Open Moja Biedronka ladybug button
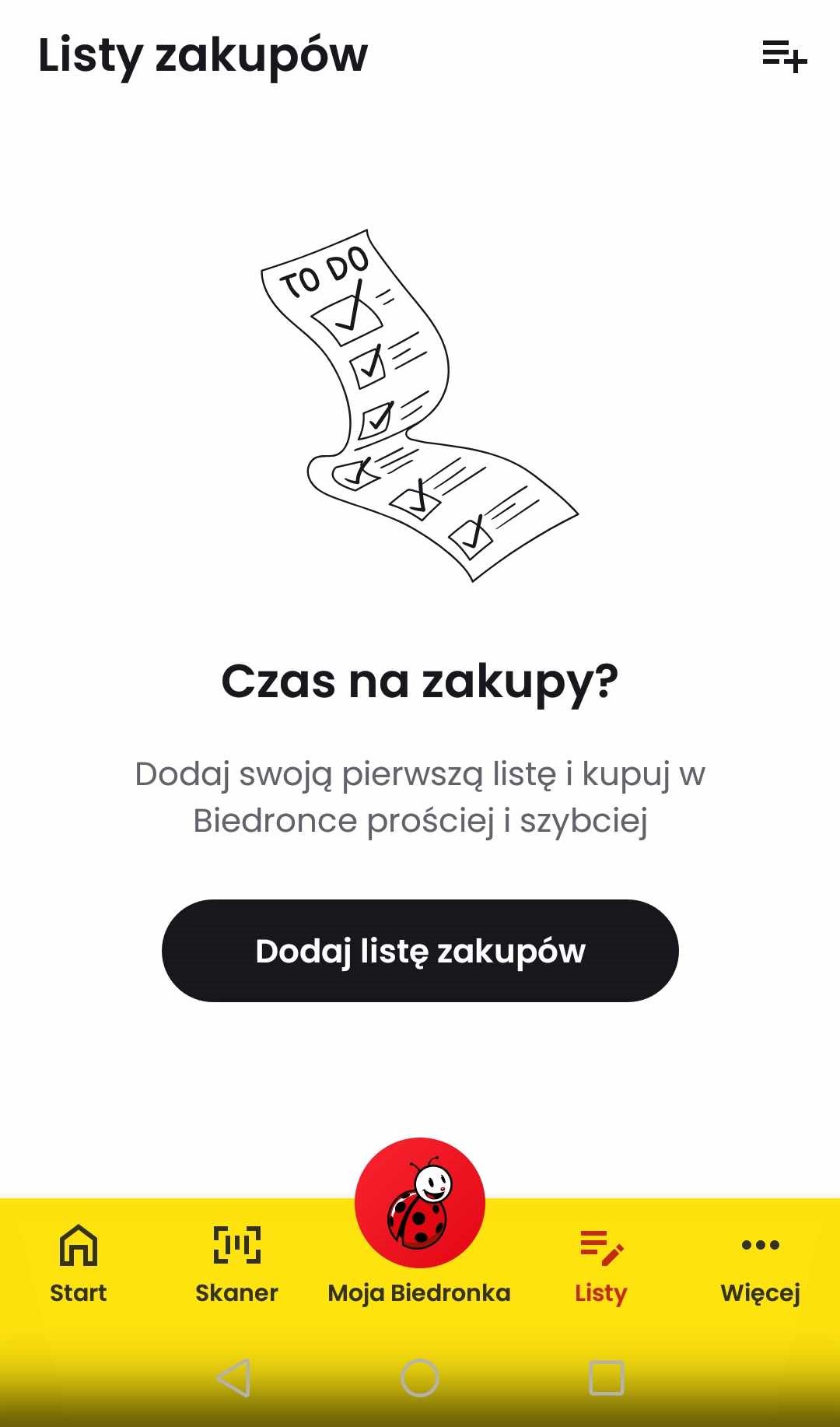This screenshot has height=1427, width=840. point(420,1204)
